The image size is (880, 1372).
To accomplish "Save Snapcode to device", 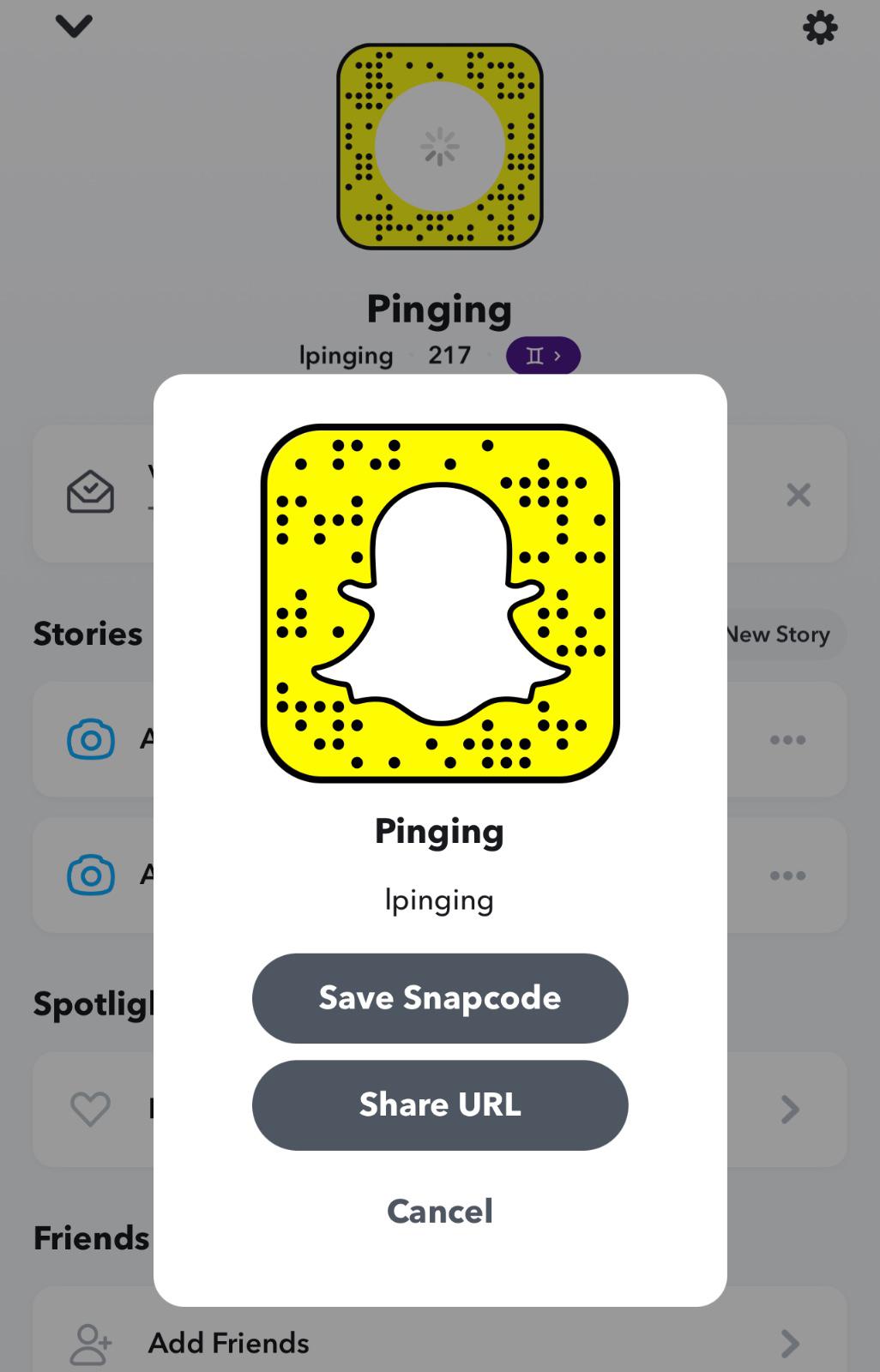I will [x=439, y=998].
